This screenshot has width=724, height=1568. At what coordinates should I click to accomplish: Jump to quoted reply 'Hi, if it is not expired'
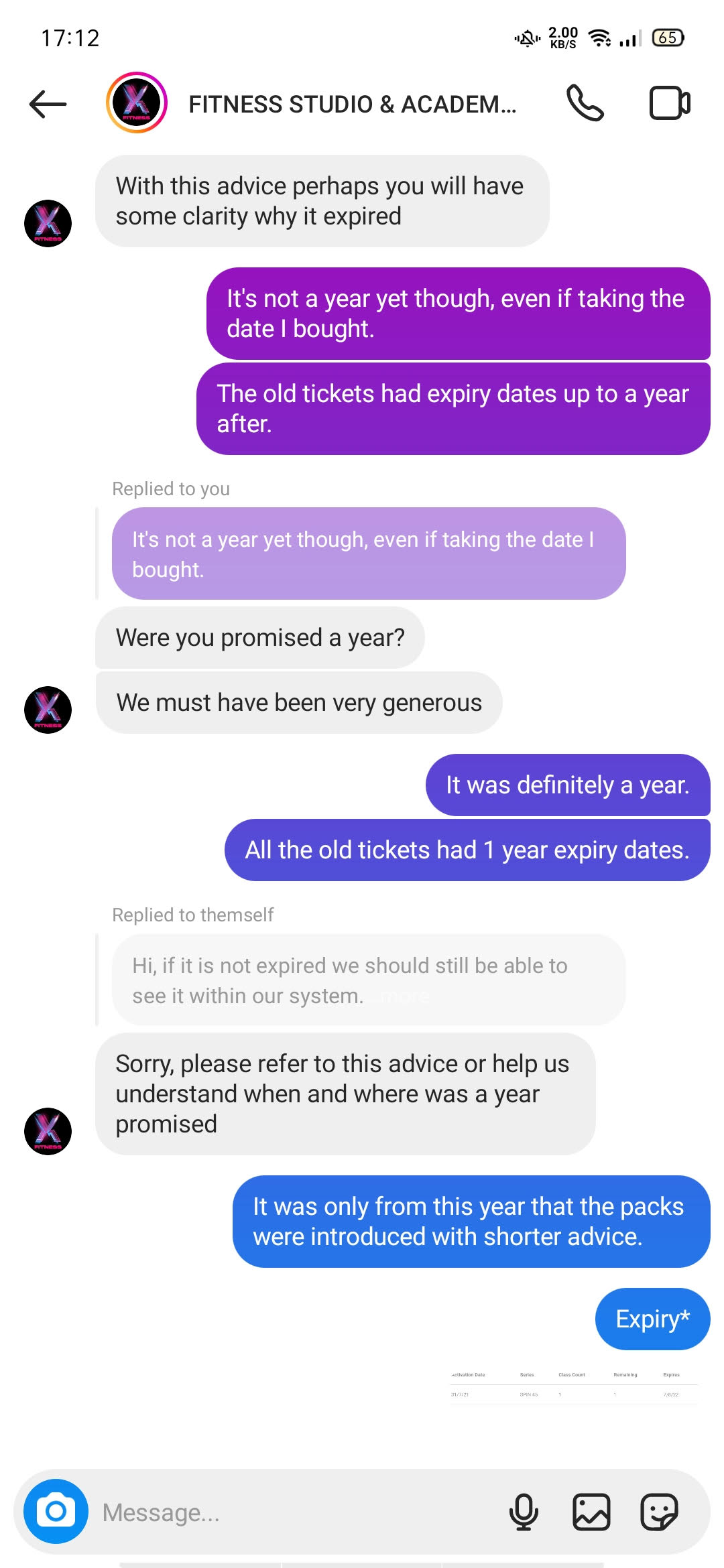tap(369, 980)
